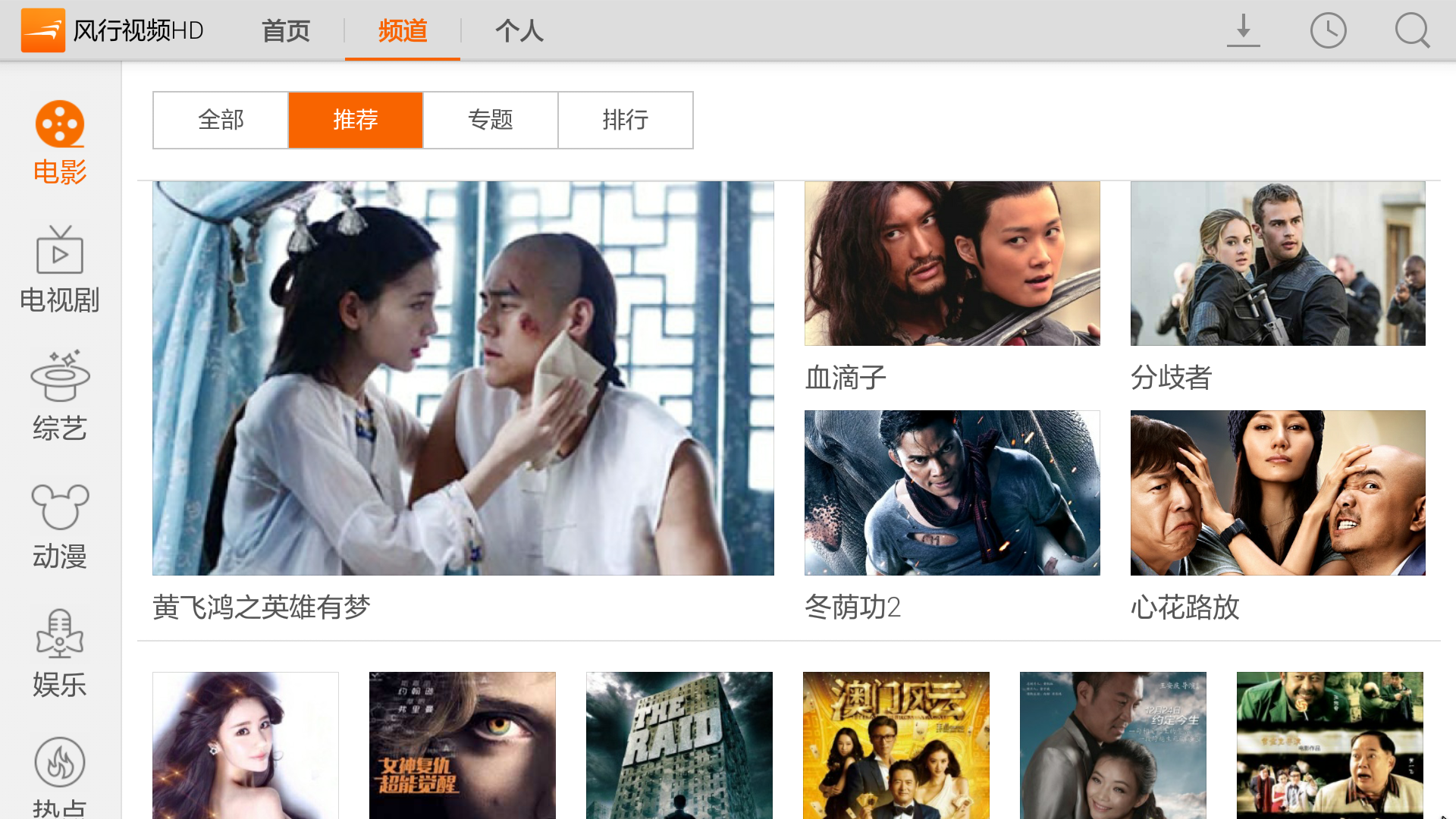Open the search magnifier
Screen dimensions: 1456x819
click(x=1412, y=31)
